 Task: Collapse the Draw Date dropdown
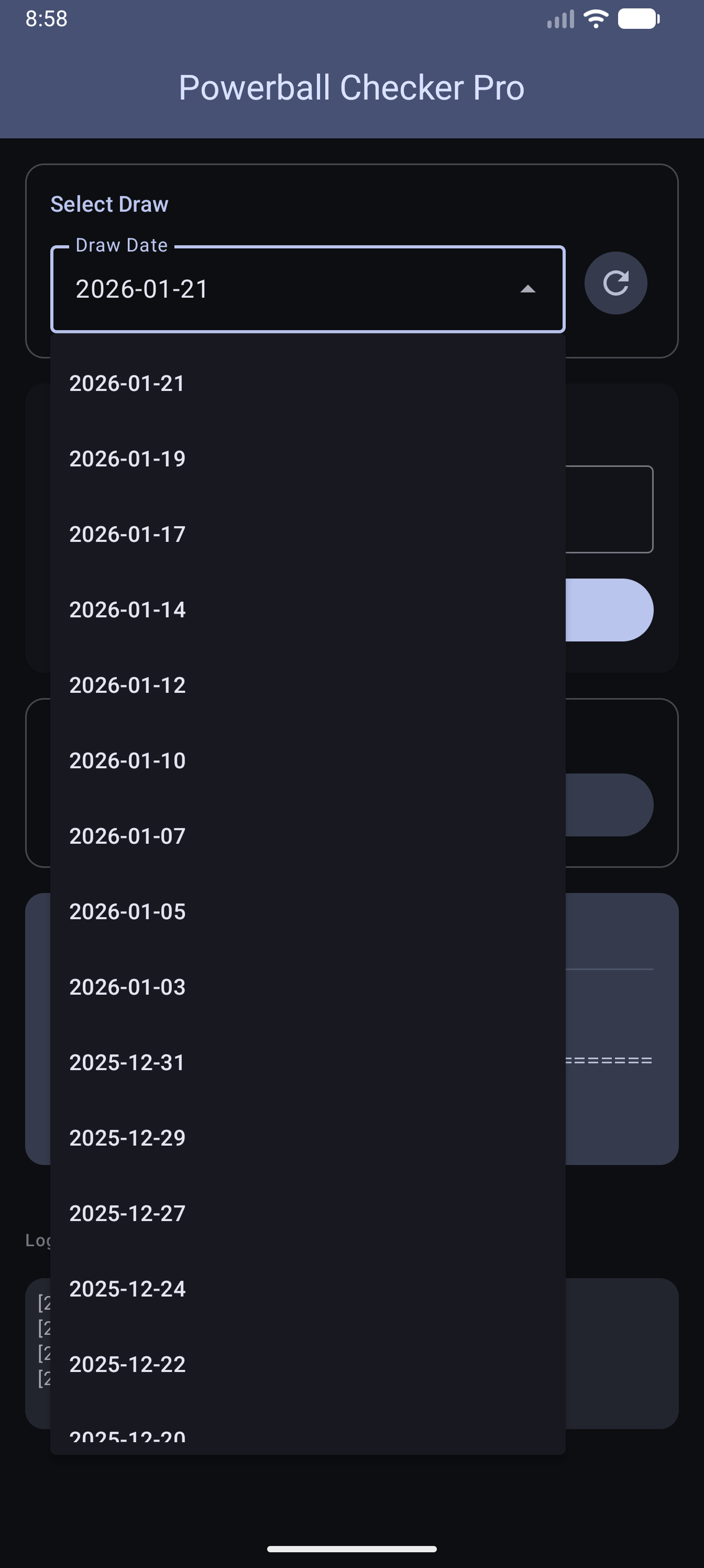pos(527,289)
